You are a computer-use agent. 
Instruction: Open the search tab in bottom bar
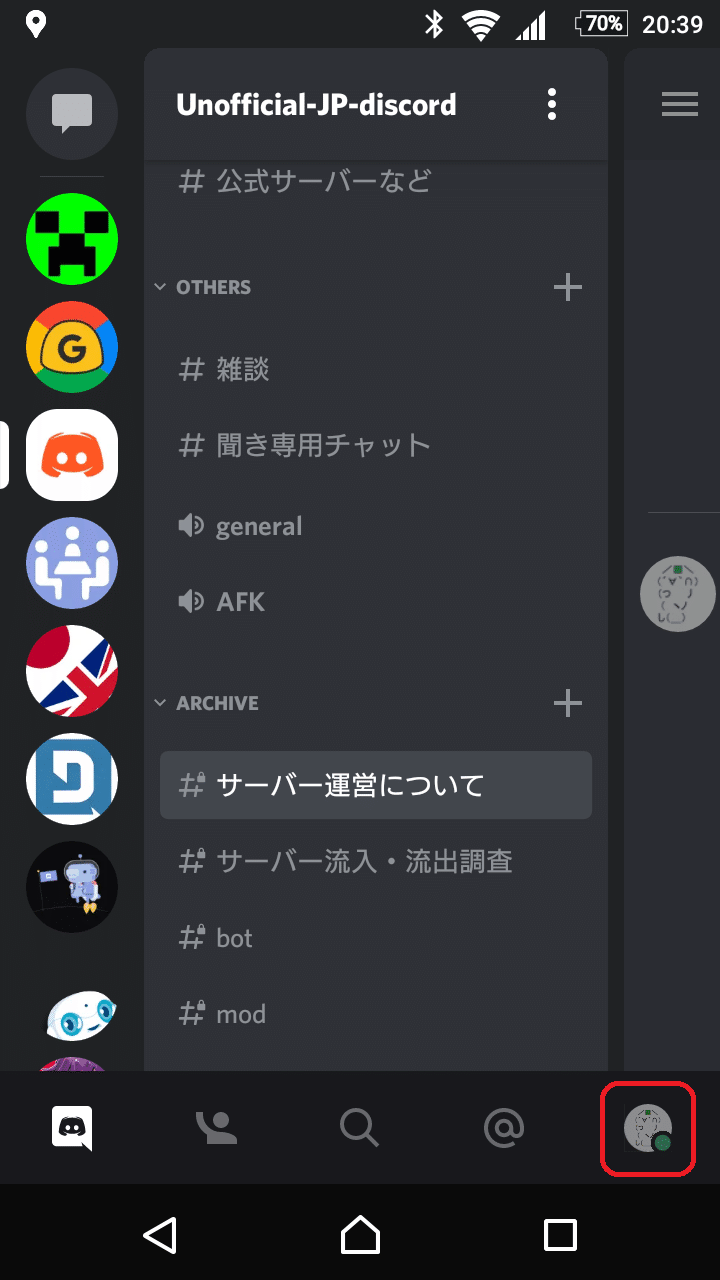359,1128
